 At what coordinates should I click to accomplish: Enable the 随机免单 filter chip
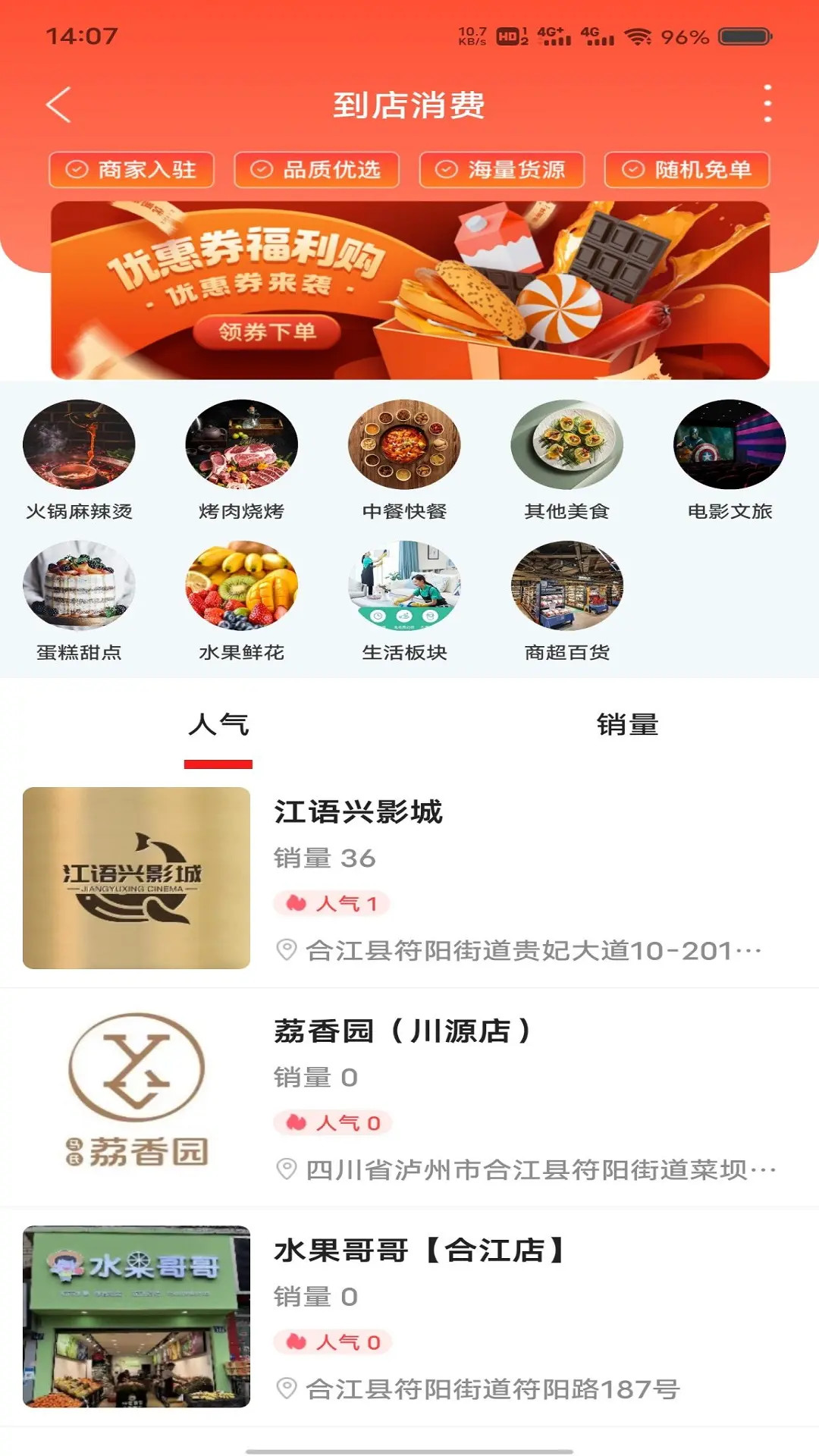point(685,170)
